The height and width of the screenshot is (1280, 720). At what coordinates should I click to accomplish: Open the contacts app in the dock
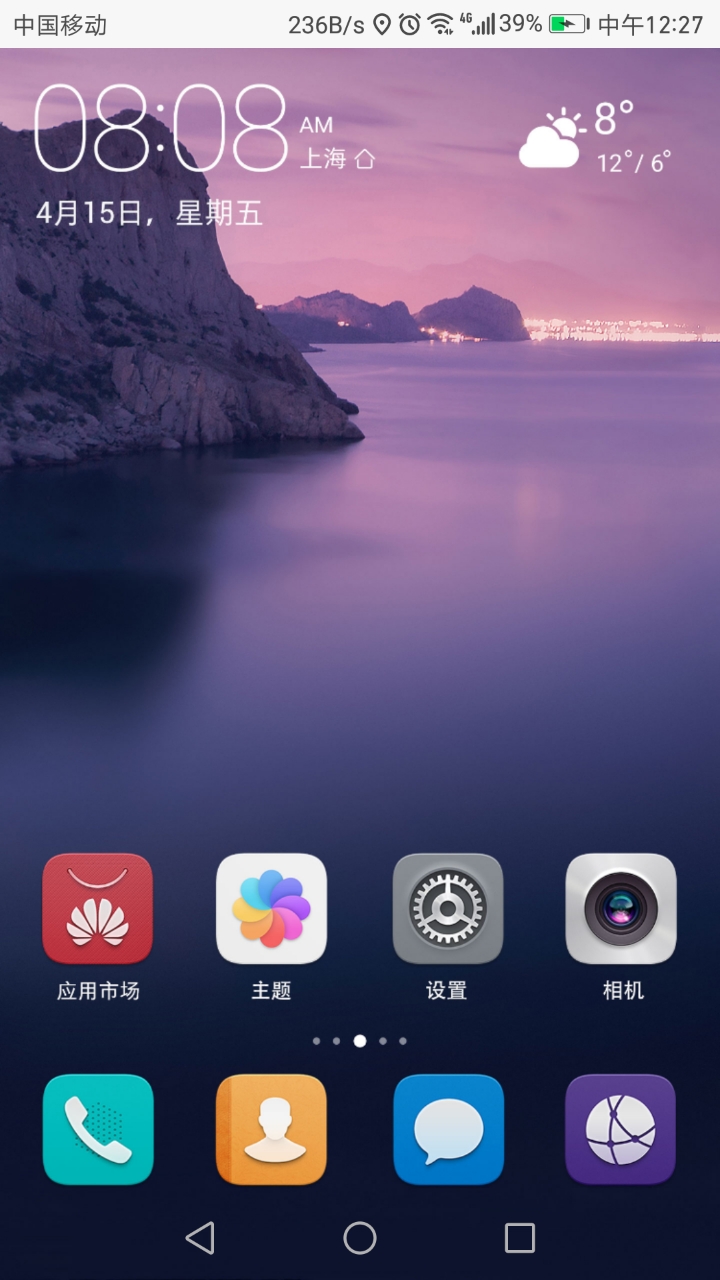coord(271,1129)
